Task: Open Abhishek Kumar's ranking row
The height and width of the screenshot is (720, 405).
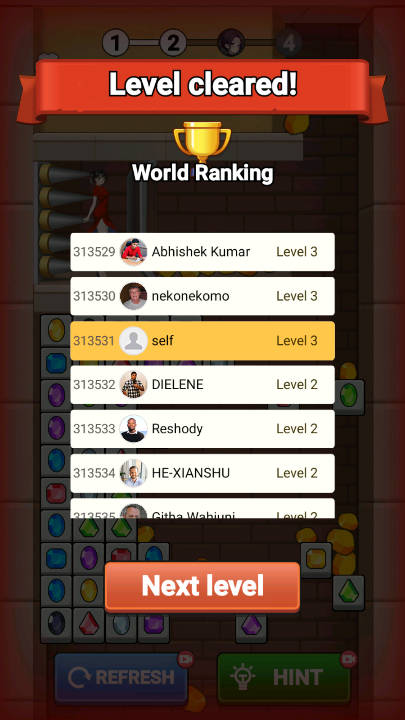Action: pos(202,252)
